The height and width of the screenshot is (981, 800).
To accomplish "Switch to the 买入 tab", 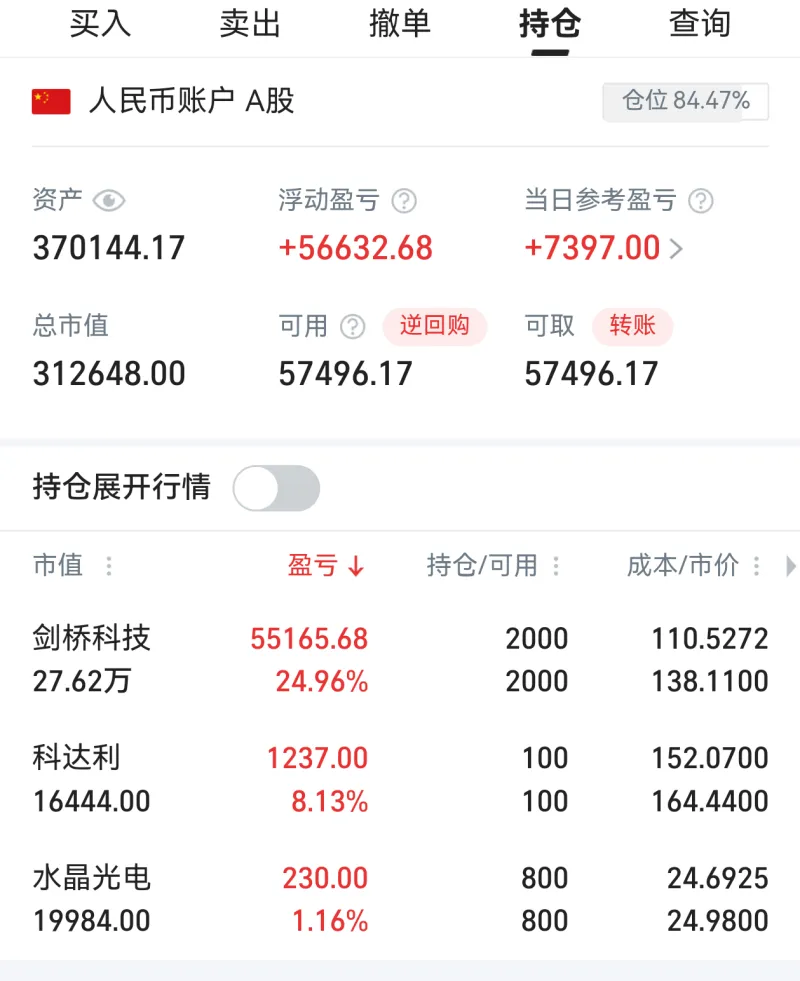I will [100, 24].
